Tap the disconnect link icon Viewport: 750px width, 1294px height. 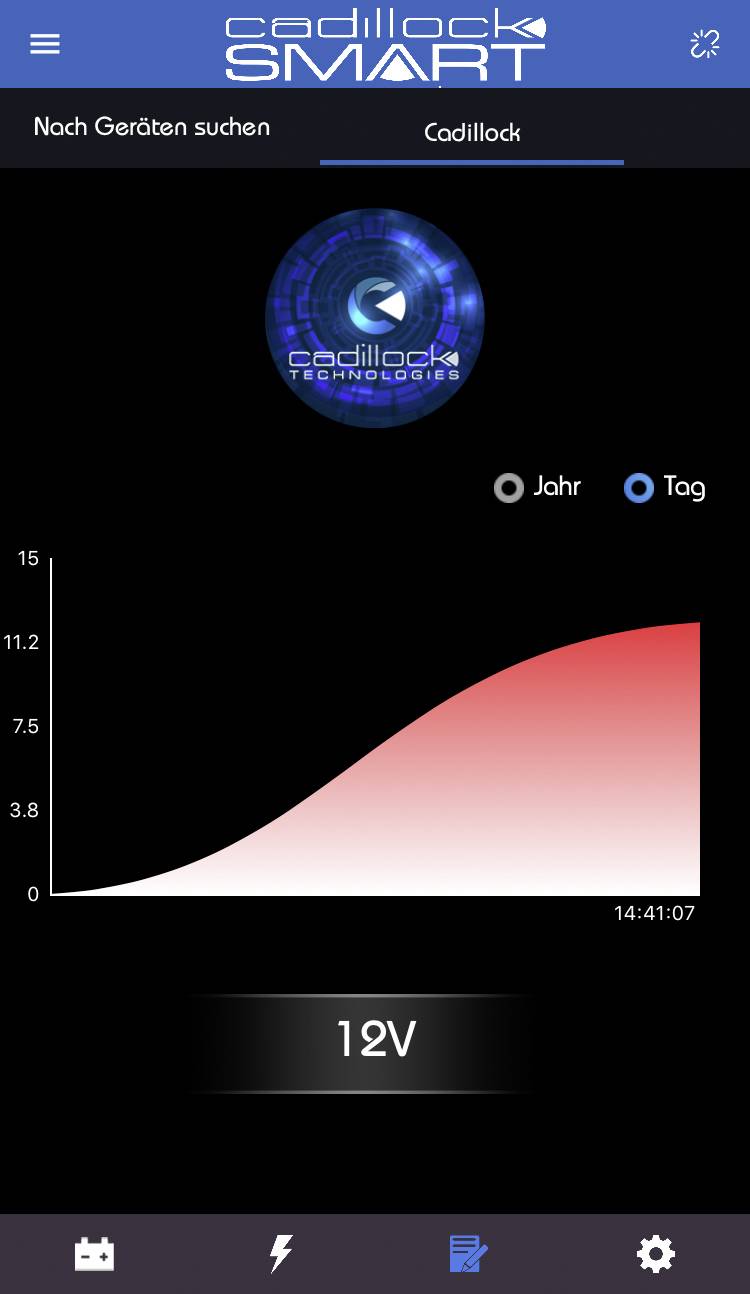tap(705, 44)
